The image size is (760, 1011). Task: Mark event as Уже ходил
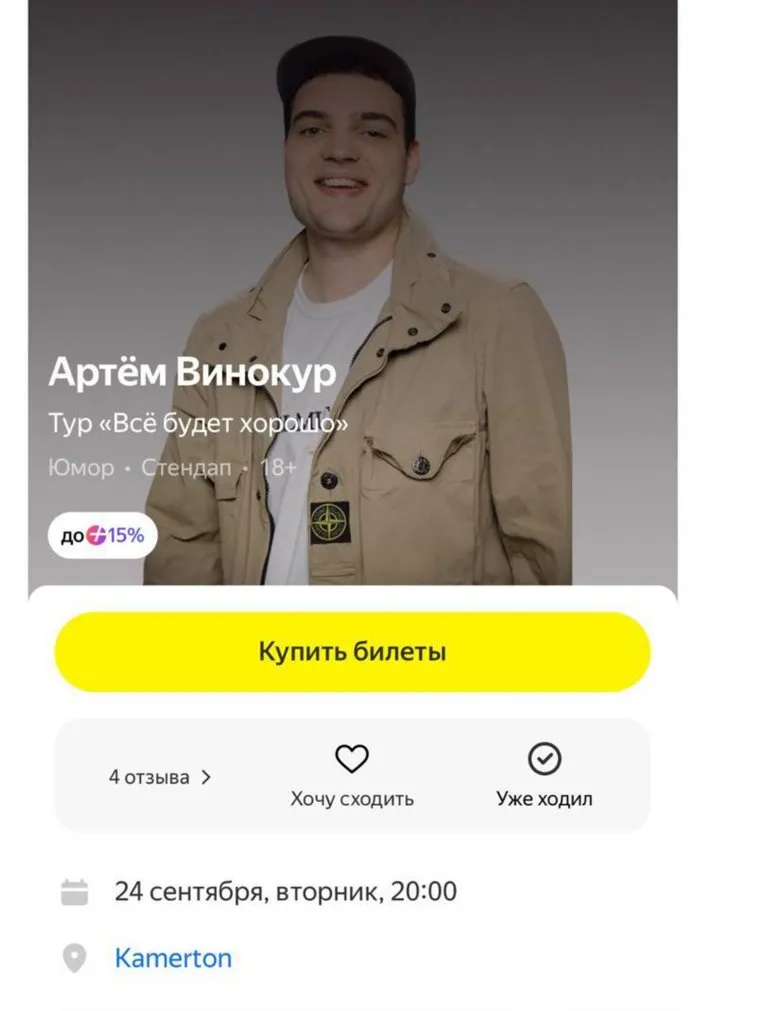(x=544, y=775)
